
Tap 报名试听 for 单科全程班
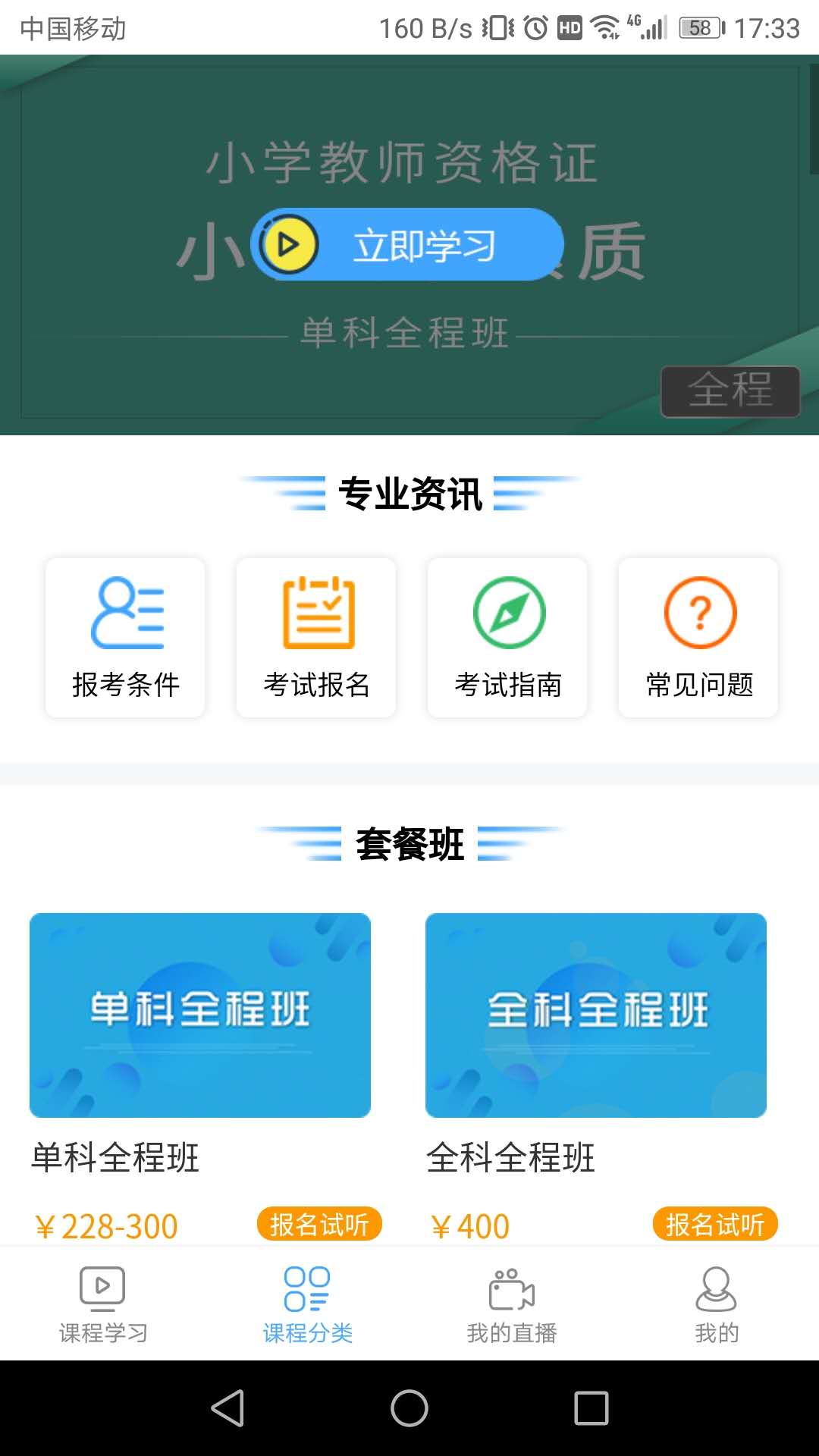pyautogui.click(x=319, y=1223)
